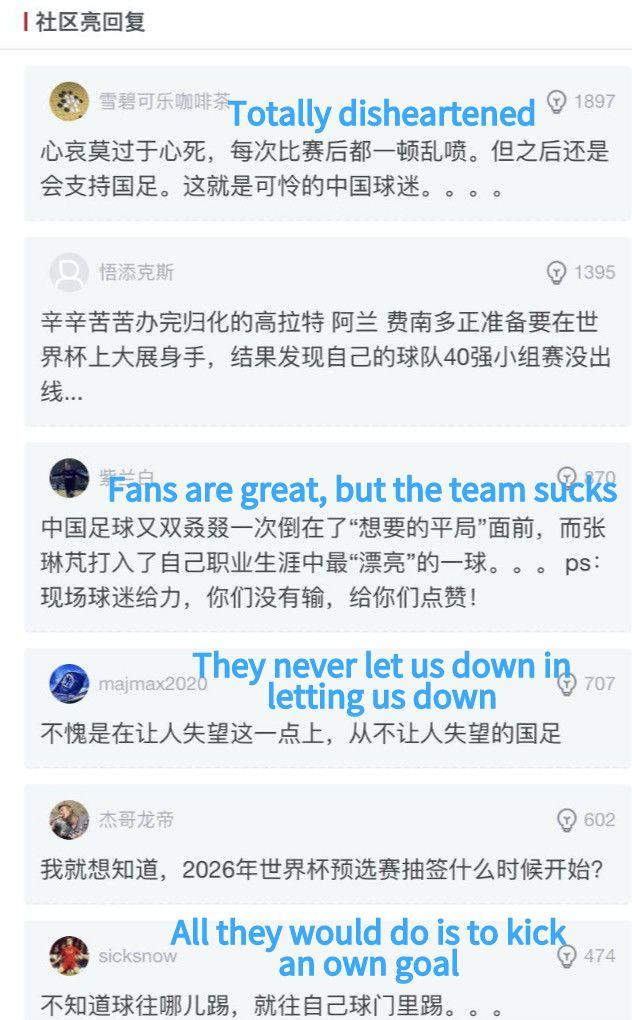Tap the bulb icon on sicksnow's reply
Viewport: 632px width, 1020px height.
tap(567, 956)
